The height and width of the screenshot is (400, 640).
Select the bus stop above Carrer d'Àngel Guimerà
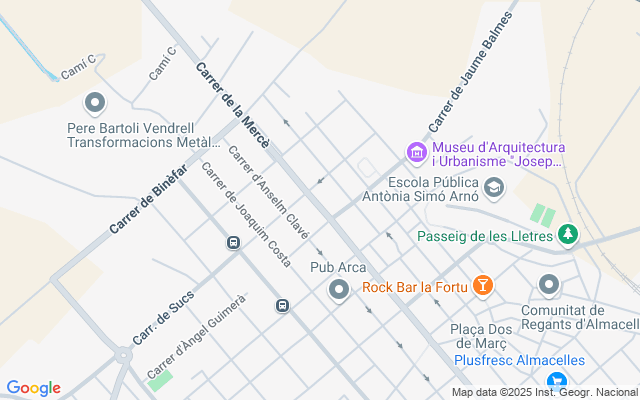pyautogui.click(x=282, y=305)
